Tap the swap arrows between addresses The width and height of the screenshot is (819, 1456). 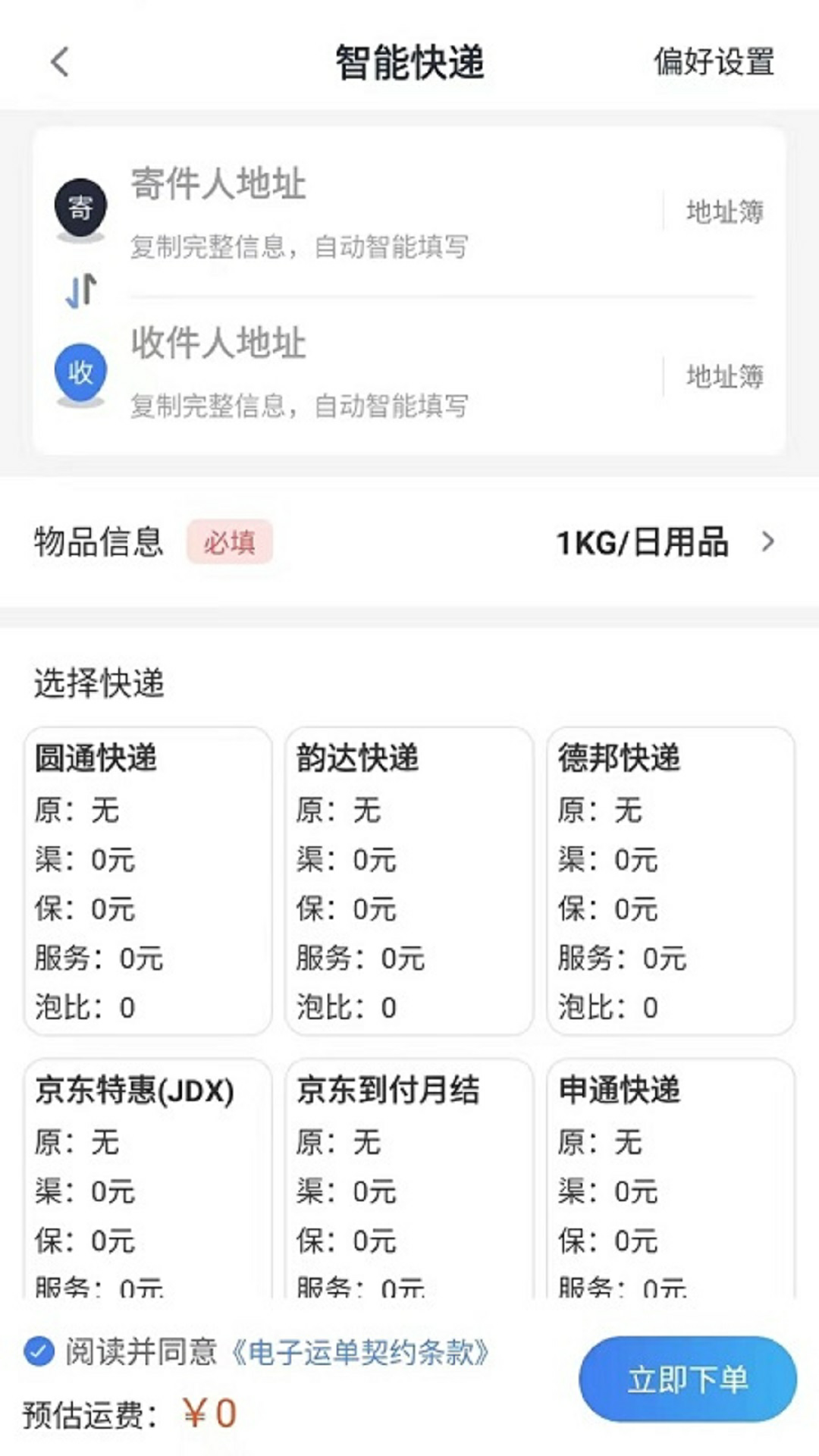[x=80, y=290]
